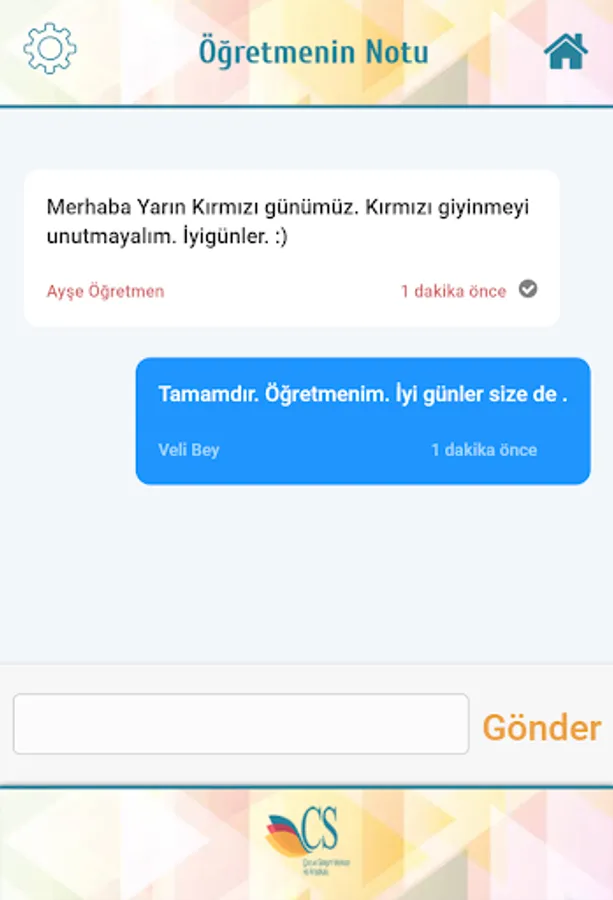The height and width of the screenshot is (900, 613).
Task: Open the settings gear icon
Action: coord(50,49)
